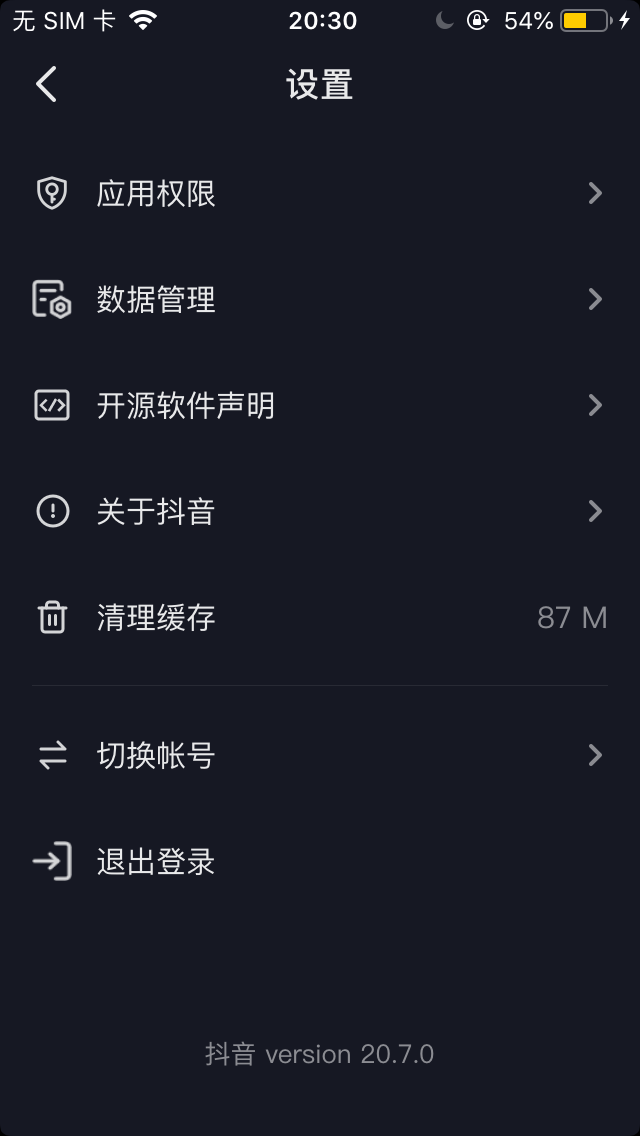Image resolution: width=640 pixels, height=1136 pixels.
Task: Select 切换帐号 to switch accounts
Action: pyautogui.click(x=156, y=756)
